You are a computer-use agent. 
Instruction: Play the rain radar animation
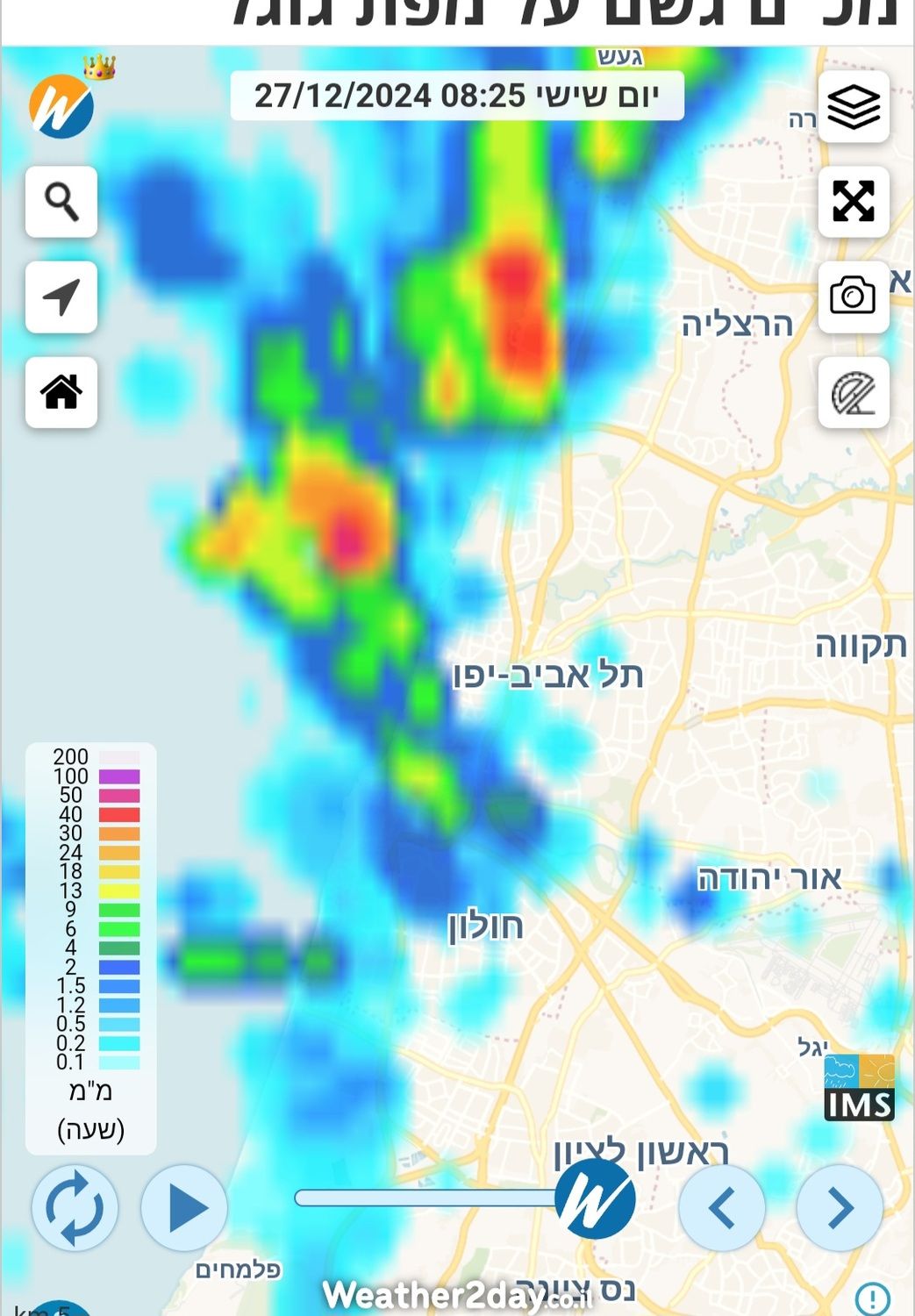coord(184,1208)
